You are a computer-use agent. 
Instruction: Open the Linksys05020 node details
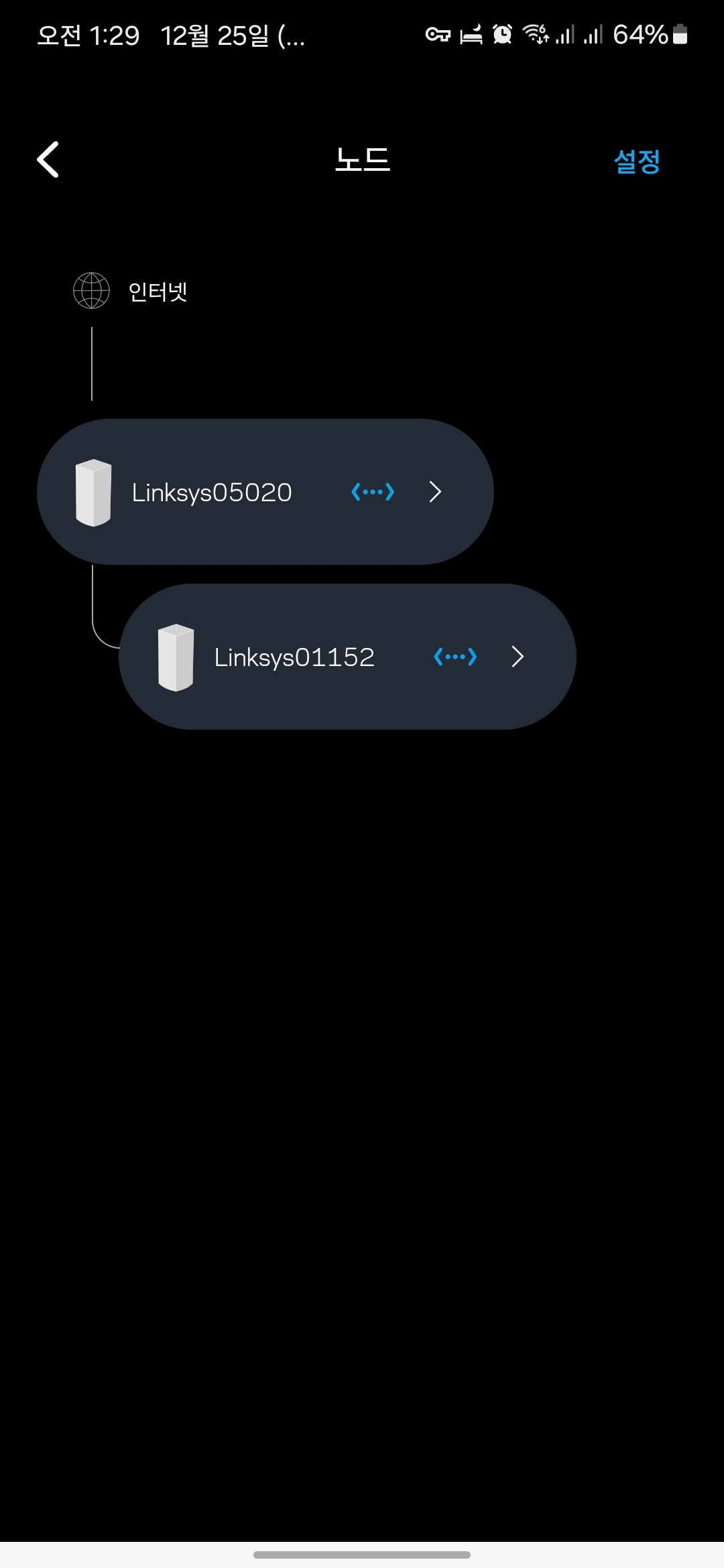click(x=265, y=492)
